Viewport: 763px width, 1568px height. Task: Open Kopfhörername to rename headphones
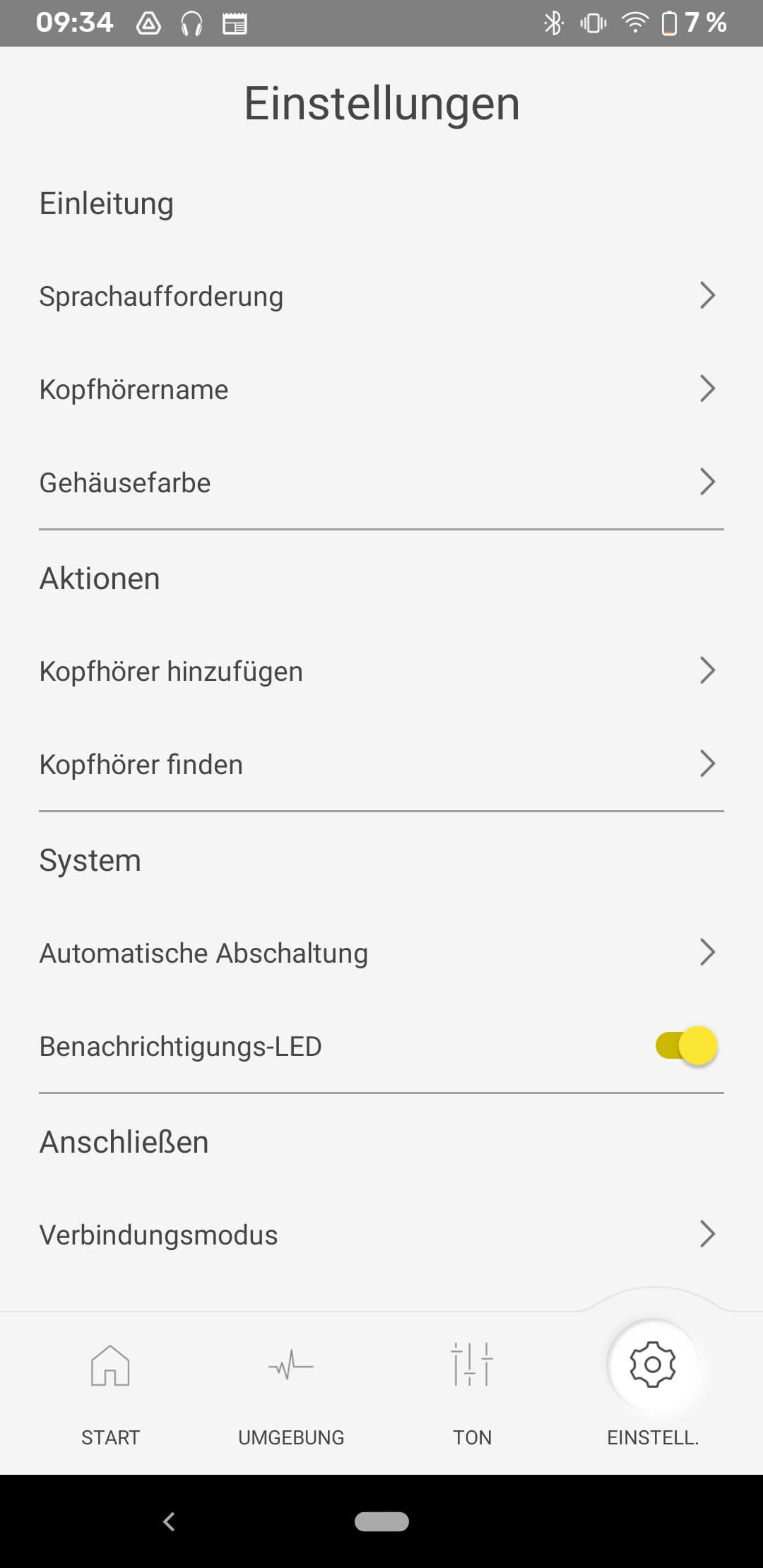pyautogui.click(x=381, y=389)
